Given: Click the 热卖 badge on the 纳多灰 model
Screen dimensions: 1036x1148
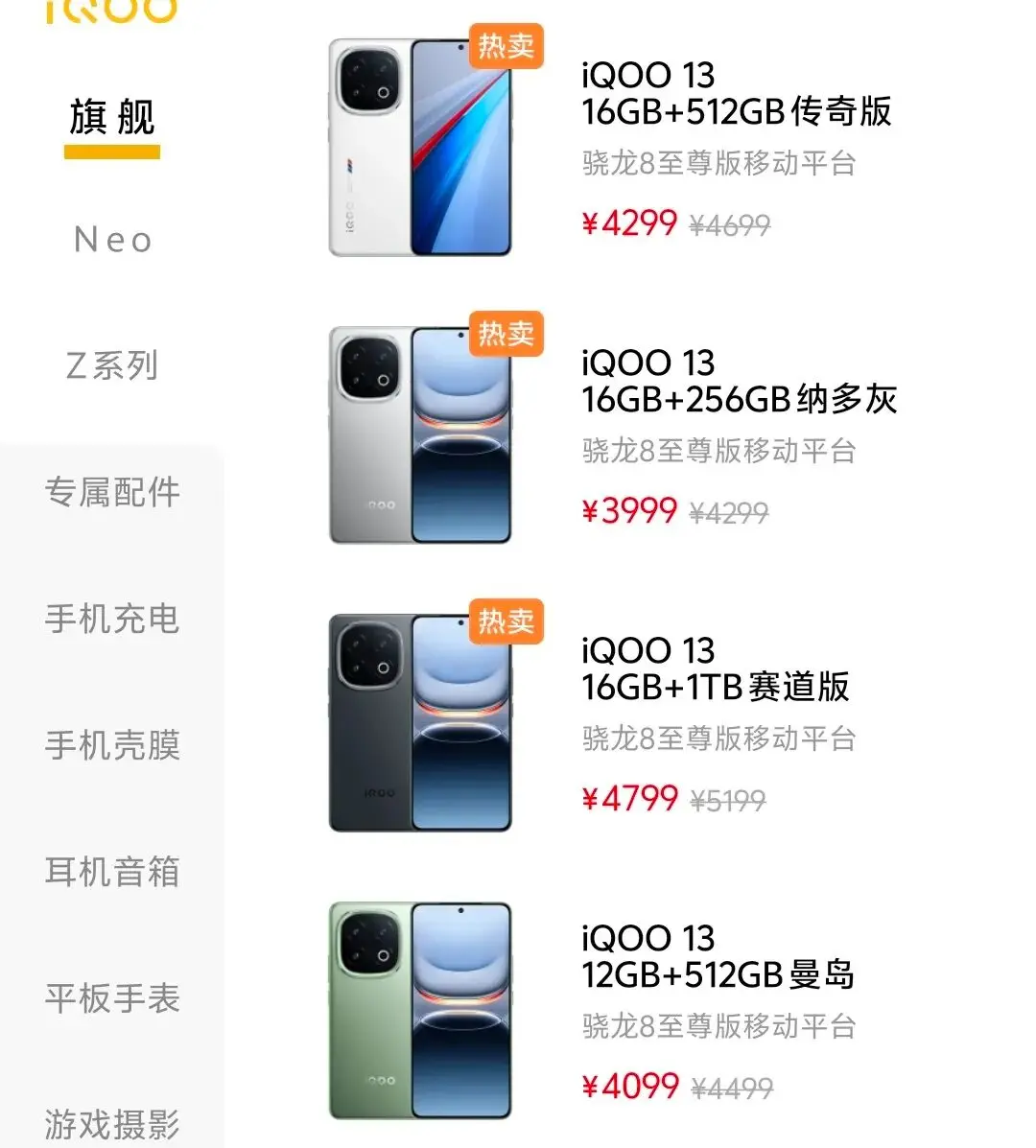Looking at the screenshot, I should pos(506,335).
